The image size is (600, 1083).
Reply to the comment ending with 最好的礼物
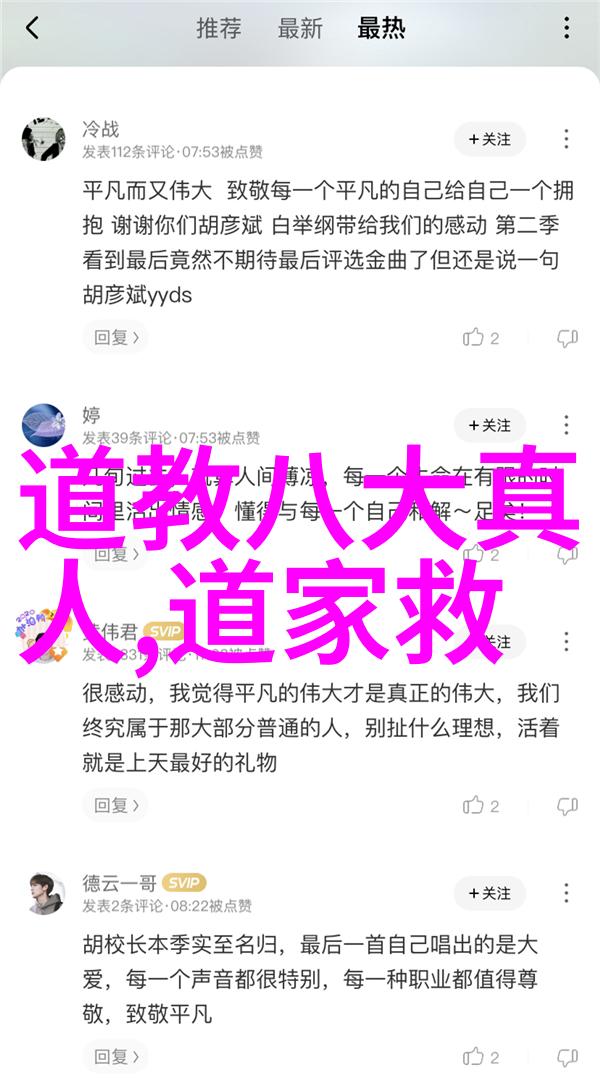117,804
